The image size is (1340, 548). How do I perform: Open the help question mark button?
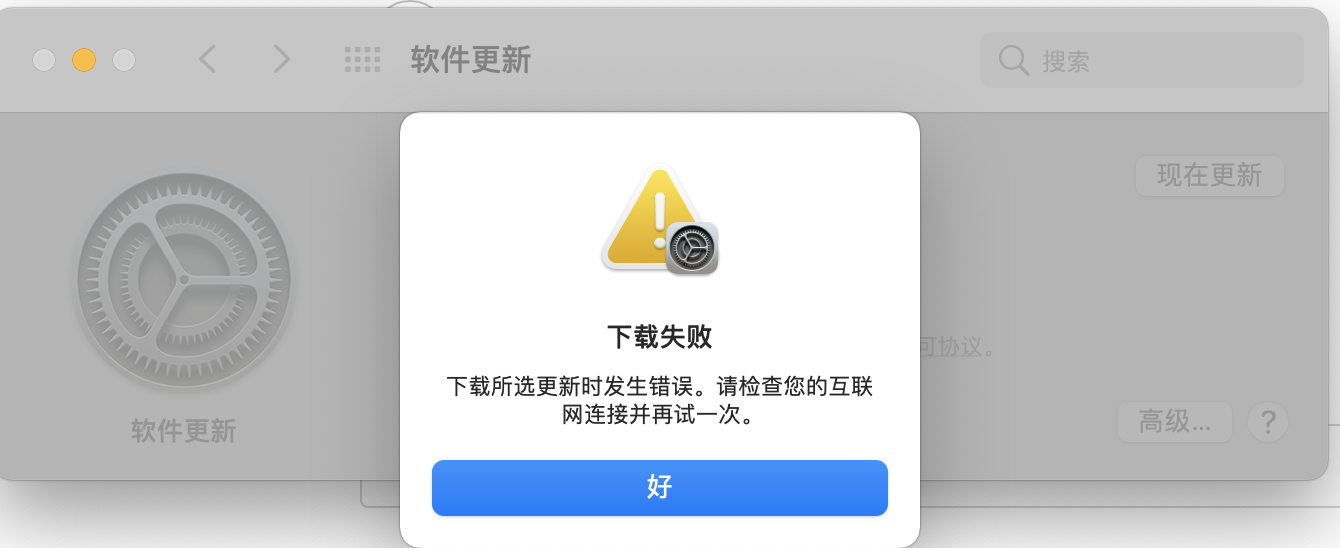(x=1267, y=422)
